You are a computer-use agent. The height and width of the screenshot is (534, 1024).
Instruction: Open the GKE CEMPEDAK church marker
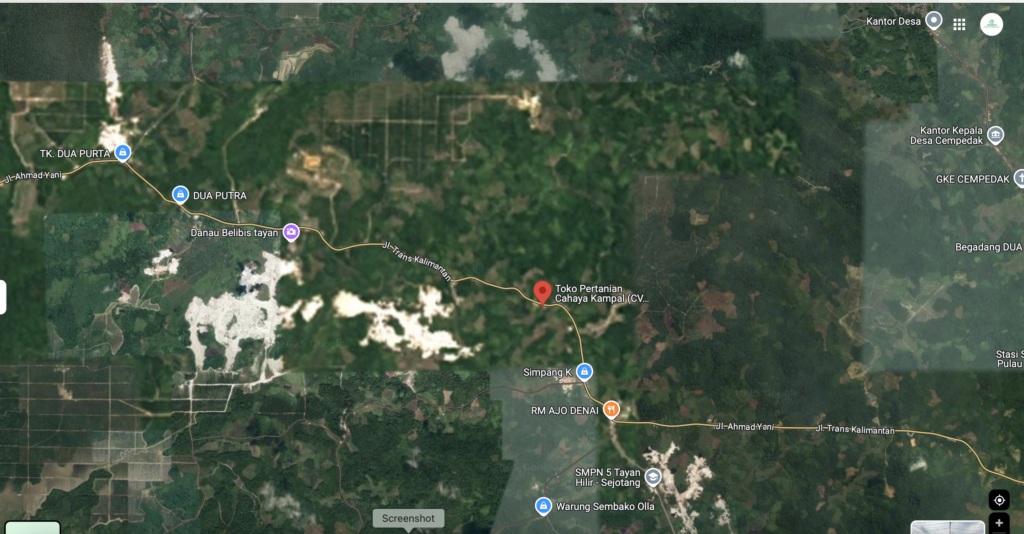coord(1018,179)
